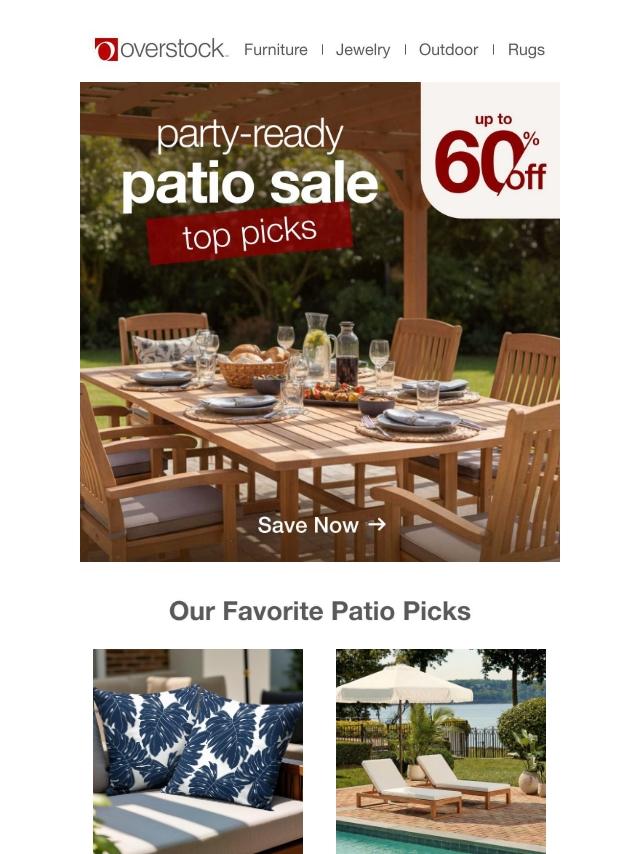Open the Furniture category link
640x854 pixels.
275,50
